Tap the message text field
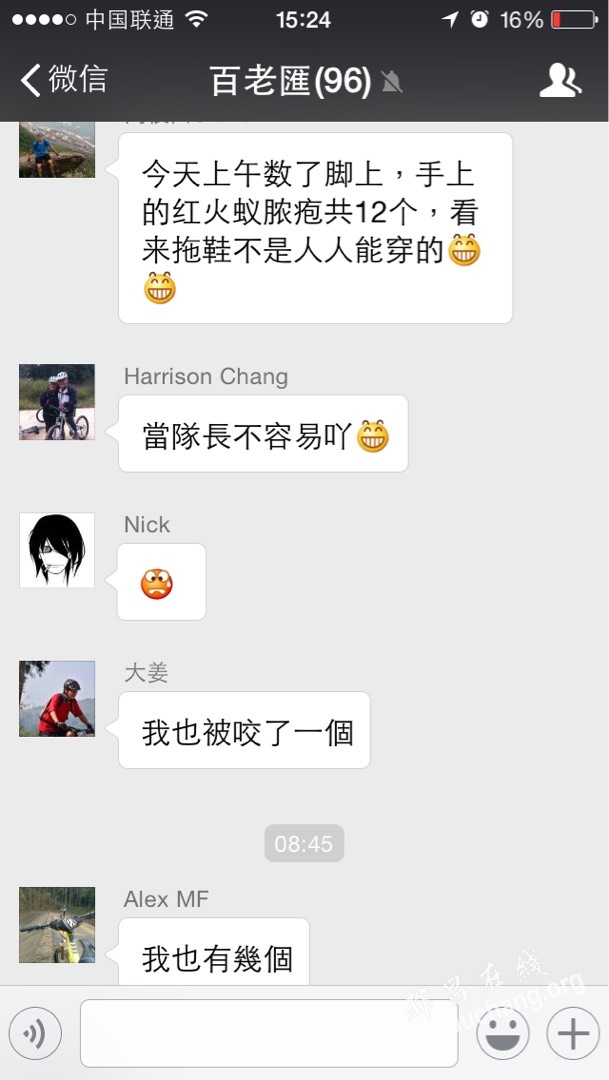The image size is (609, 1080). [x=268, y=1033]
